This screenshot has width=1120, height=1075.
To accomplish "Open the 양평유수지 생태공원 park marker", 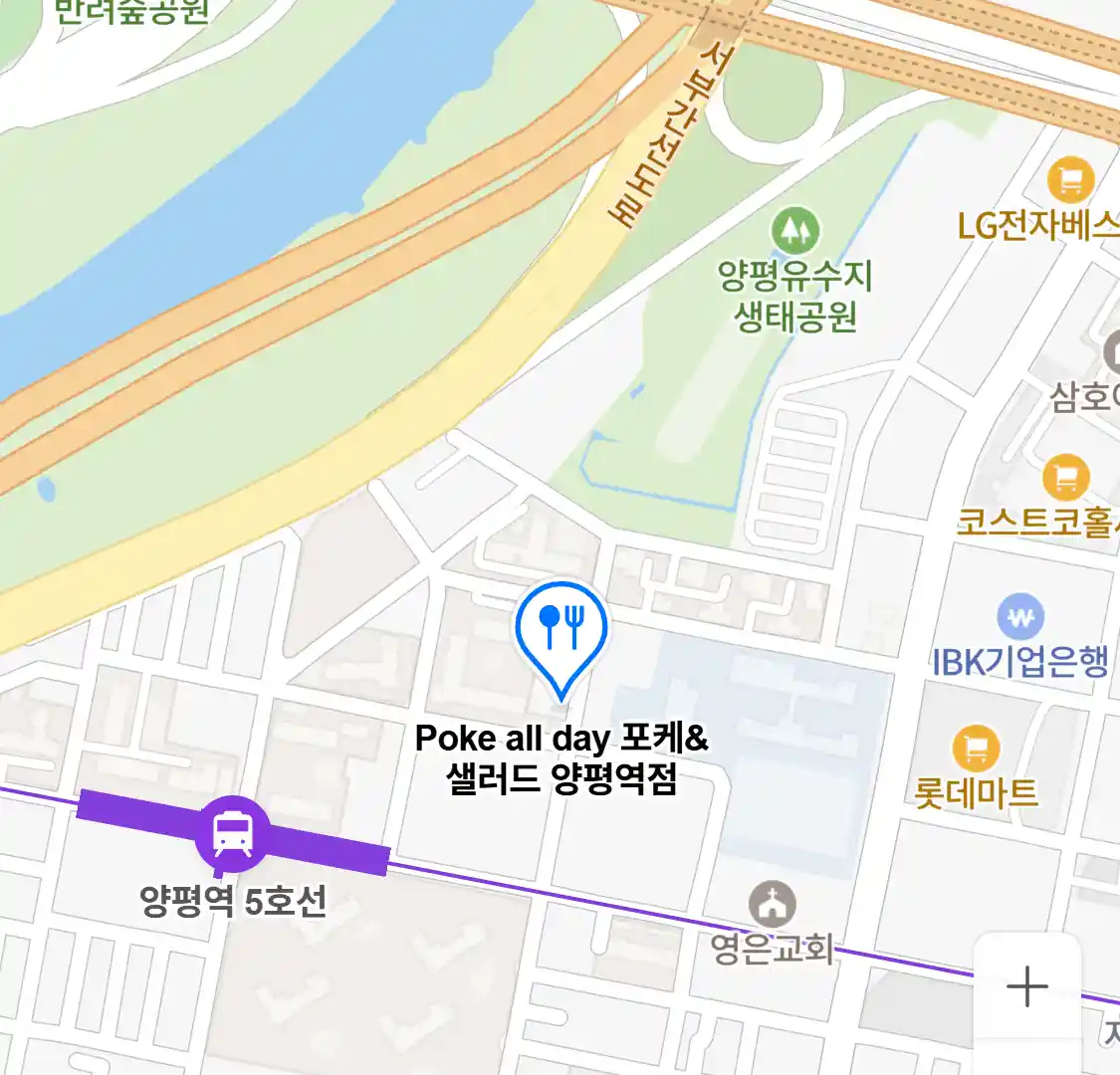I will [794, 231].
